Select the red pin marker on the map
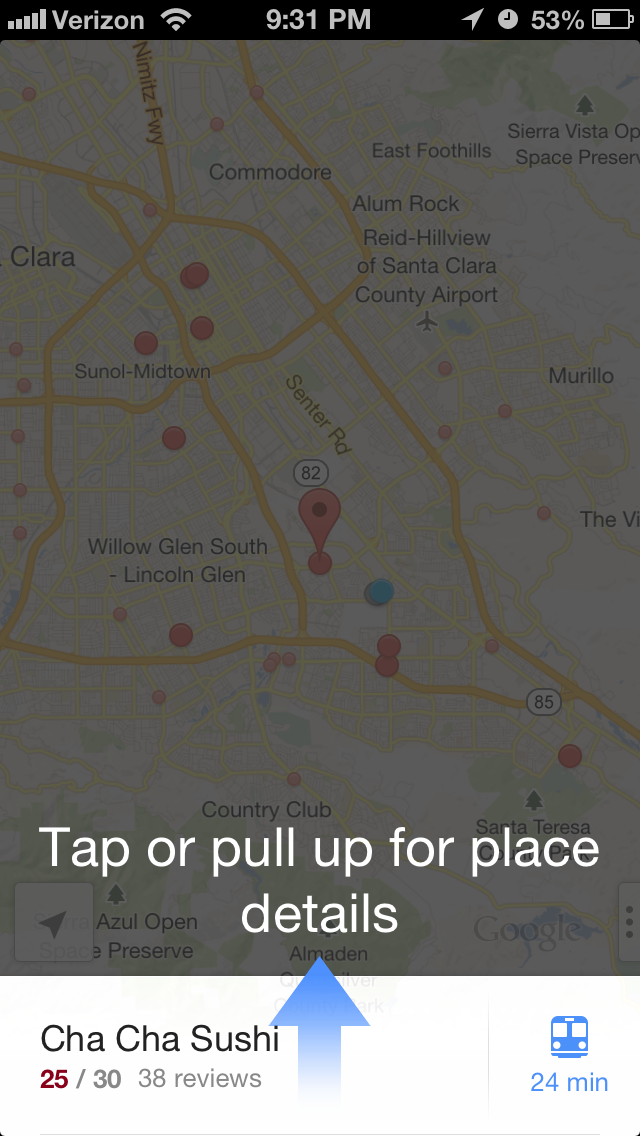This screenshot has width=640, height=1136. [320, 518]
